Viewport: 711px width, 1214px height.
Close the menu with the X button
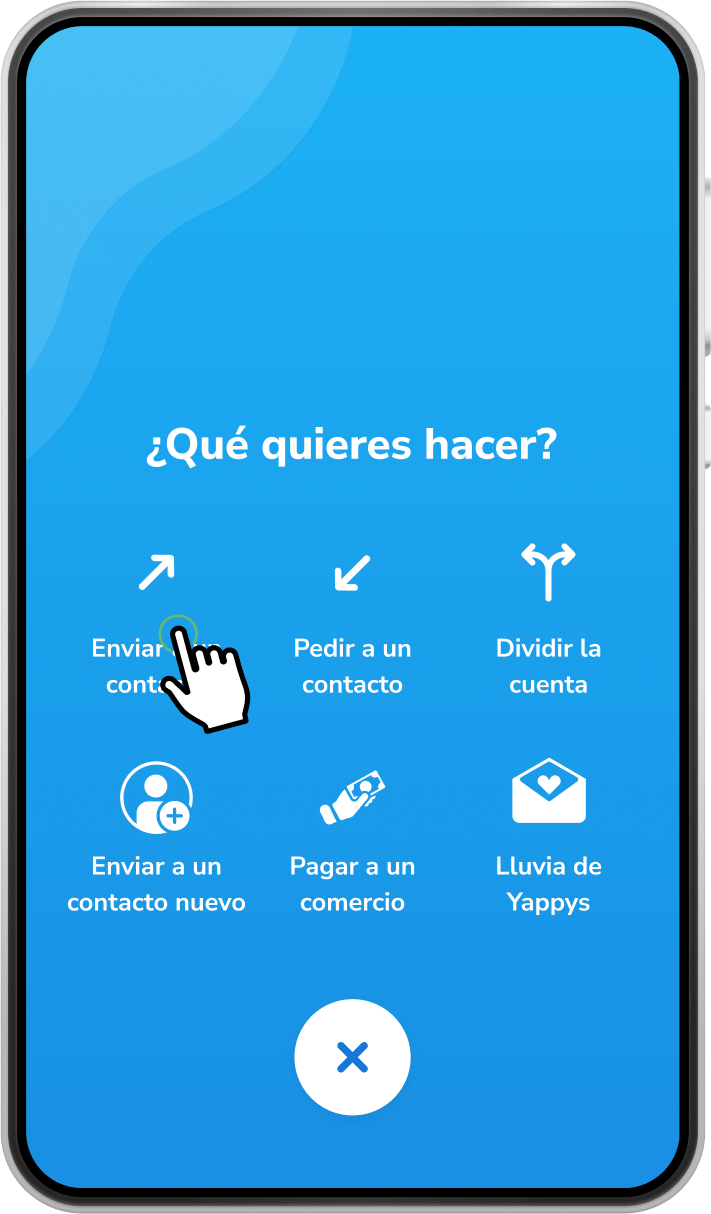[x=352, y=1057]
